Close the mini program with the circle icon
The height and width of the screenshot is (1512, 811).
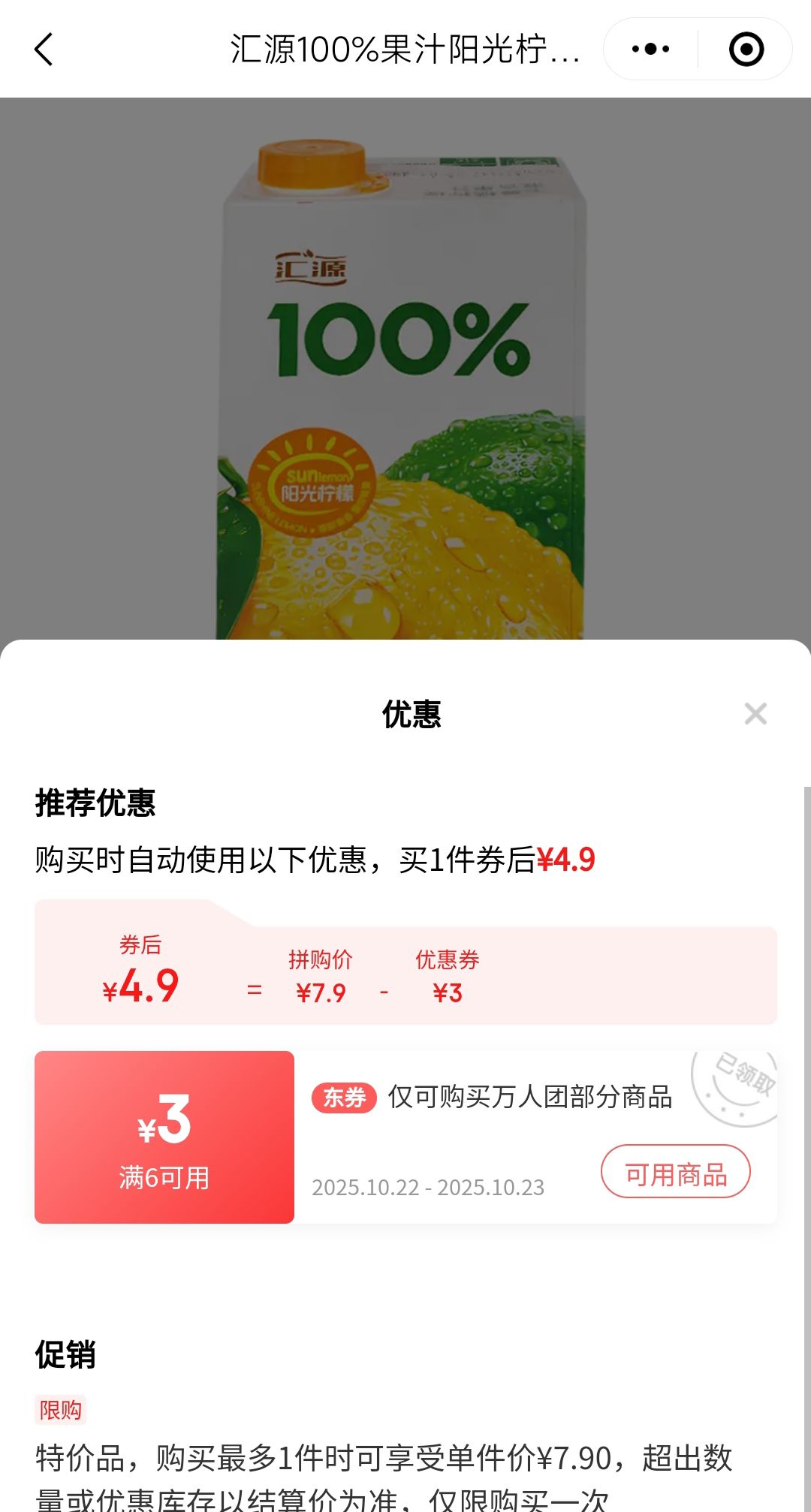coord(746,50)
